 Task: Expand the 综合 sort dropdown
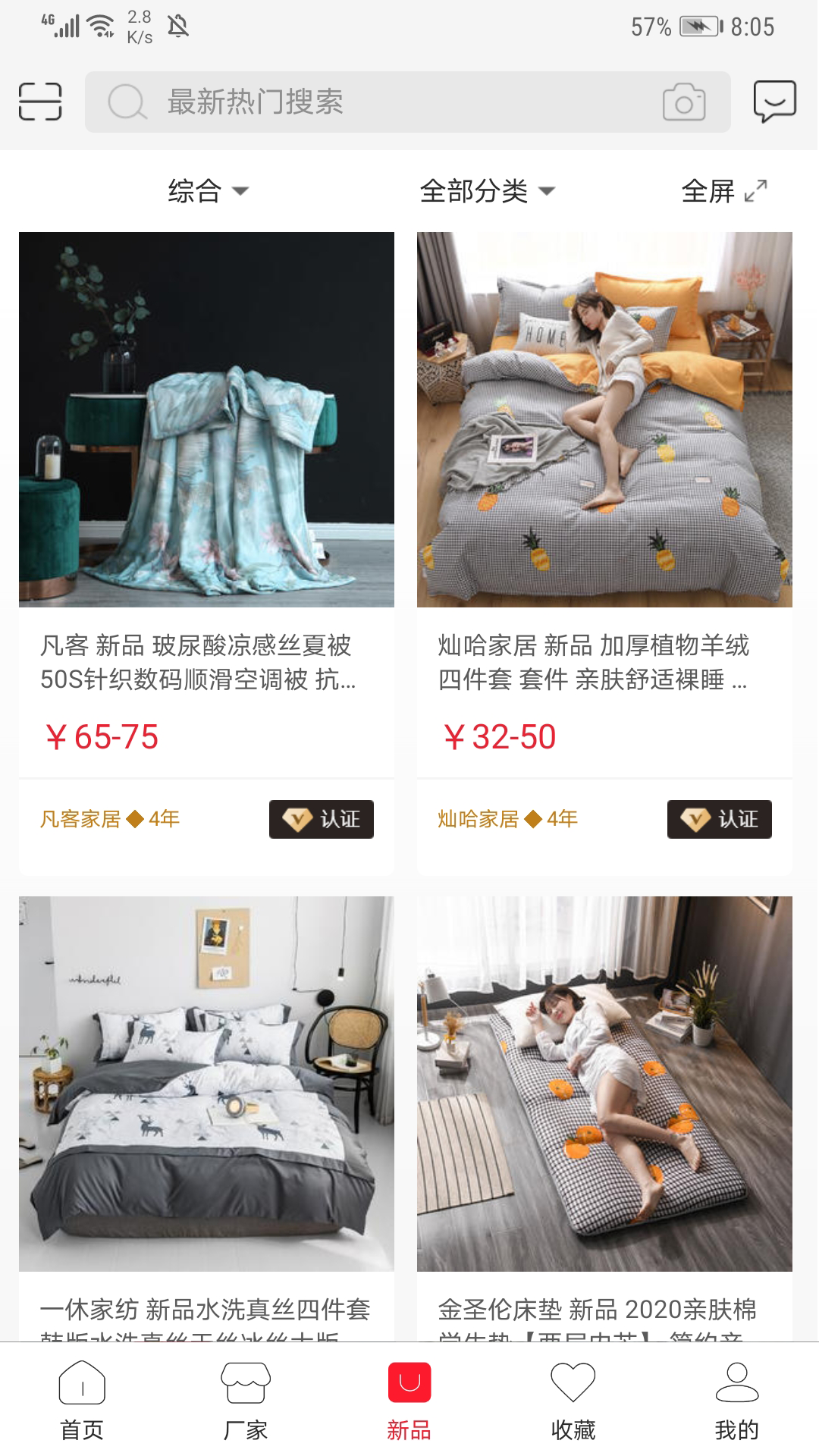click(208, 191)
